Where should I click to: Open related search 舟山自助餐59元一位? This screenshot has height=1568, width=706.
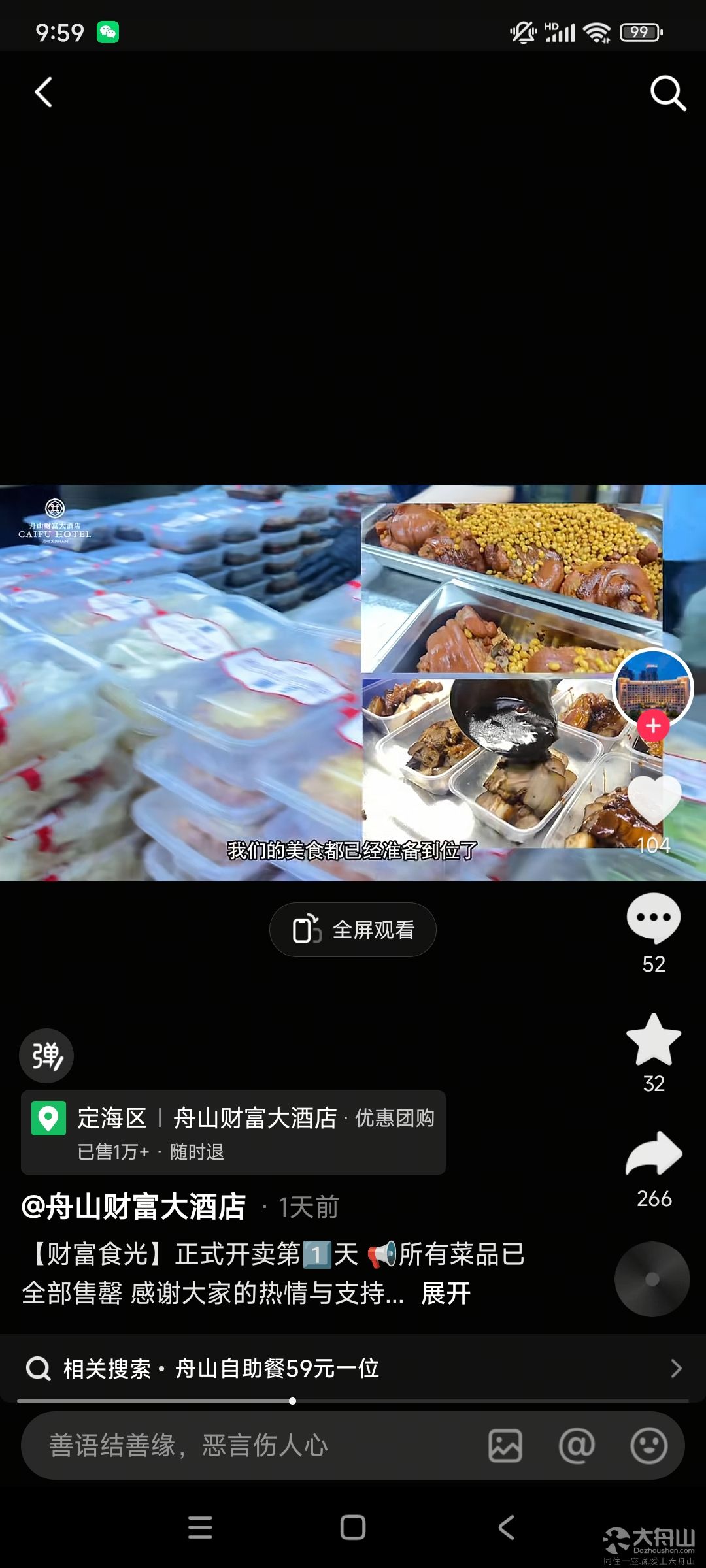[x=353, y=1368]
